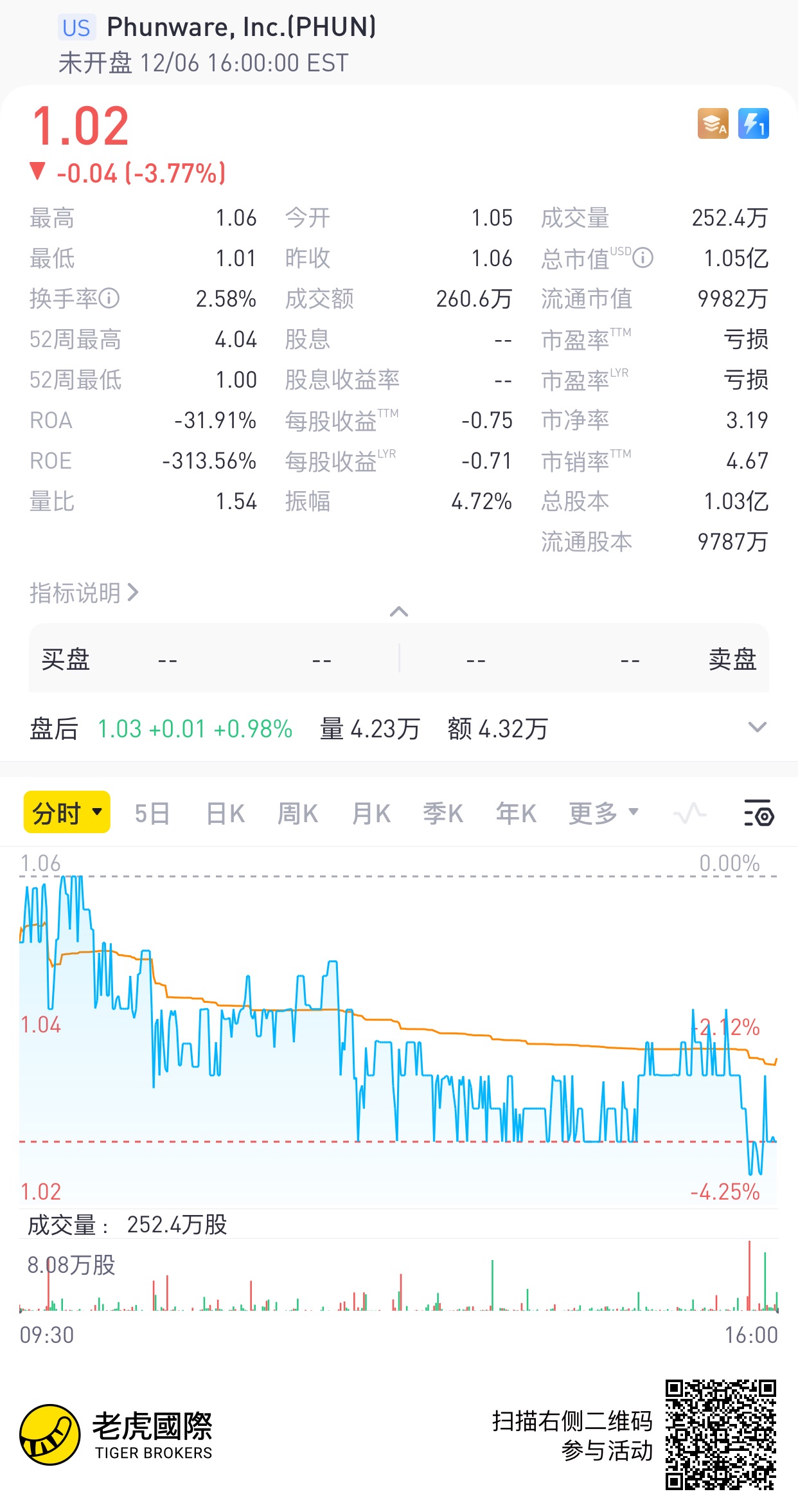This screenshot has width=798, height=1512.
Task: Expand the 盘后 after-hours row
Action: tap(758, 728)
